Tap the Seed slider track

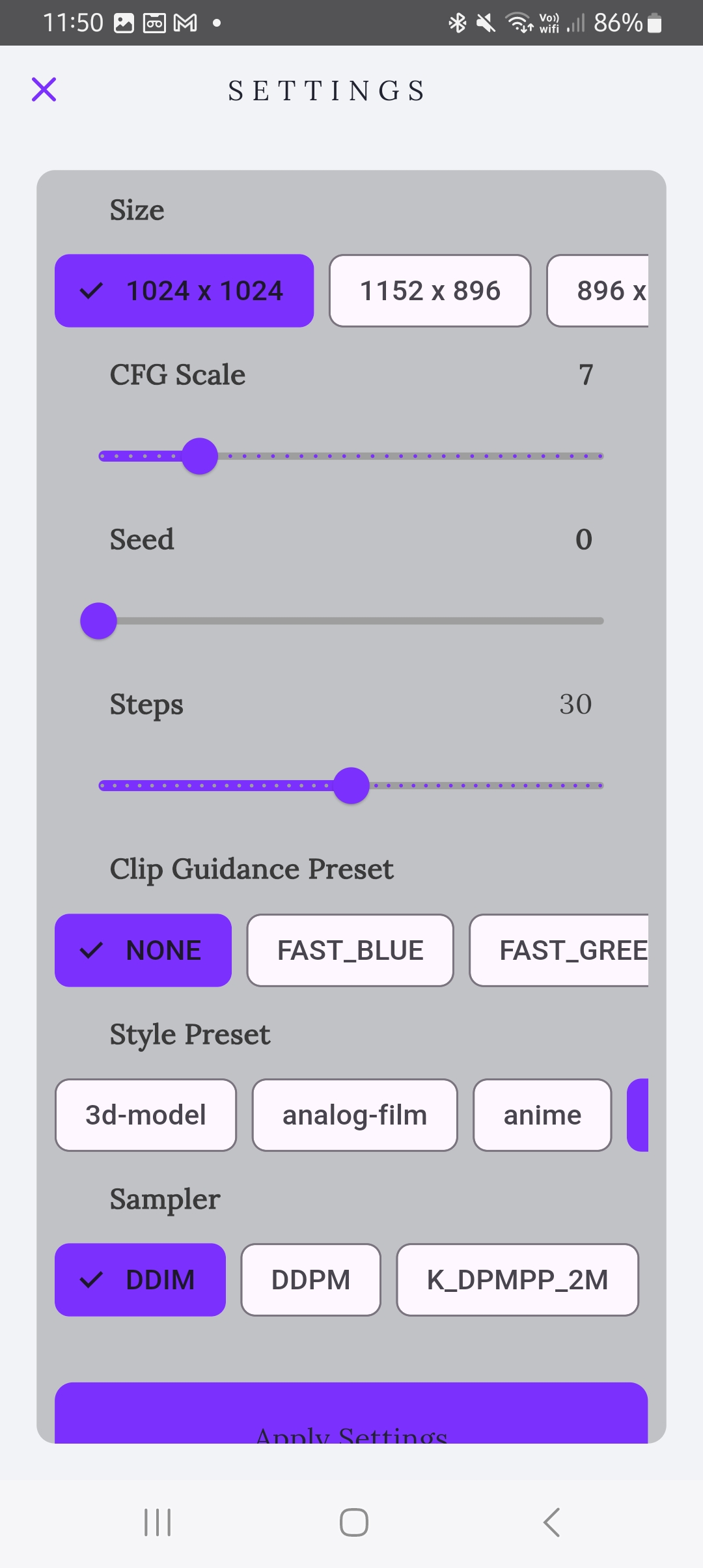[351, 621]
